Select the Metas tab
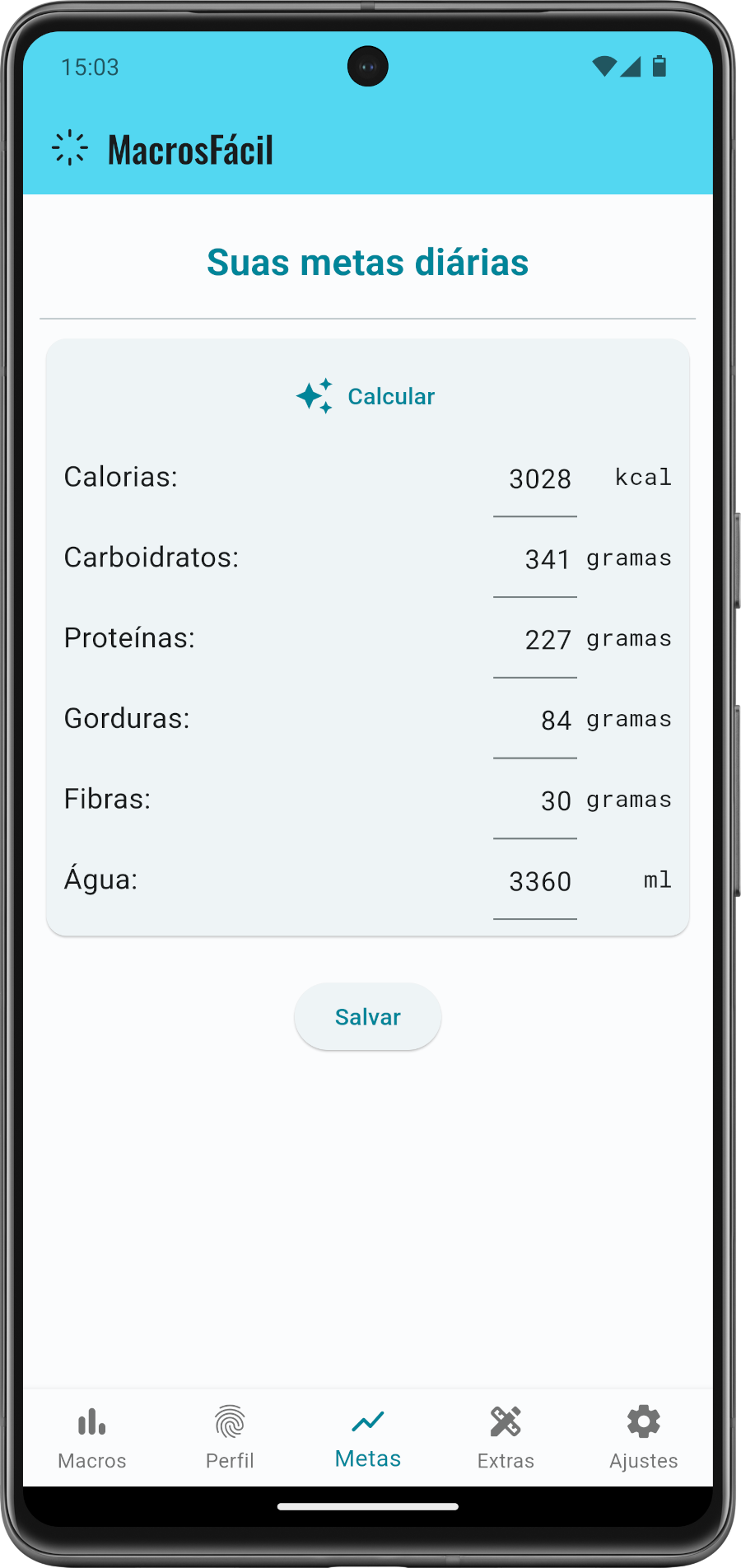The image size is (741, 1568). tap(368, 1438)
